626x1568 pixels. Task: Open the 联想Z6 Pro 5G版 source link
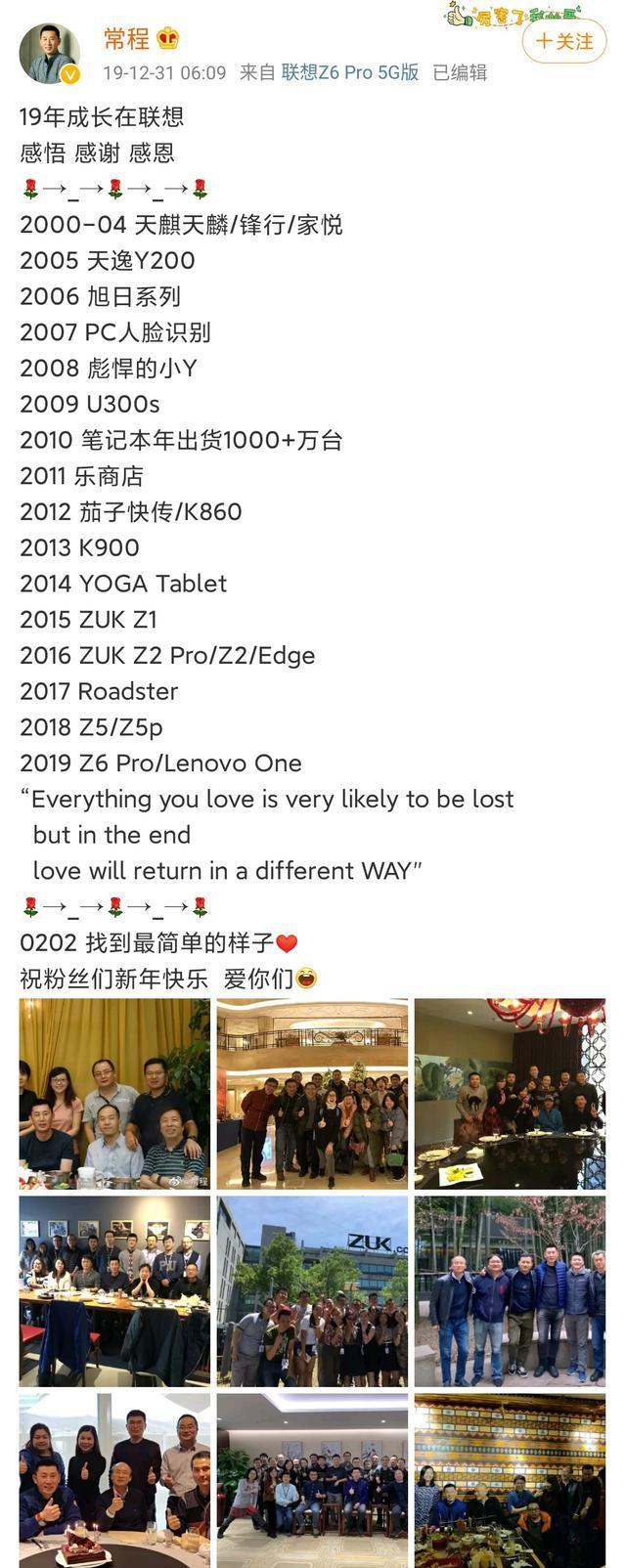(350, 72)
